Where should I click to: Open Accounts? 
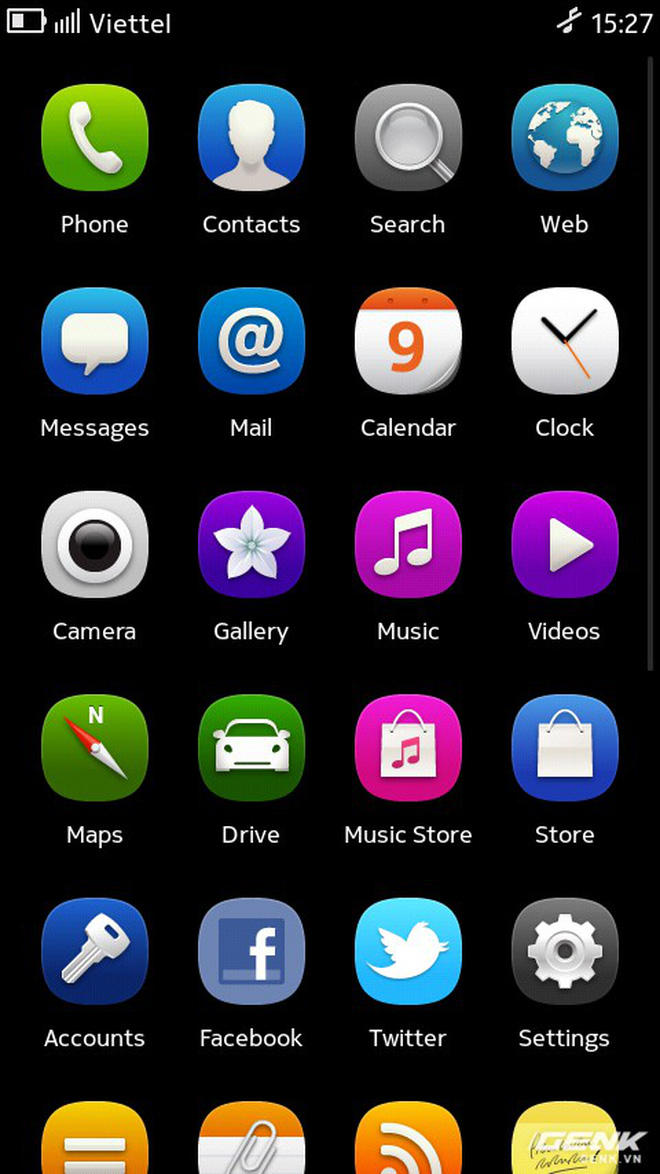coord(95,952)
